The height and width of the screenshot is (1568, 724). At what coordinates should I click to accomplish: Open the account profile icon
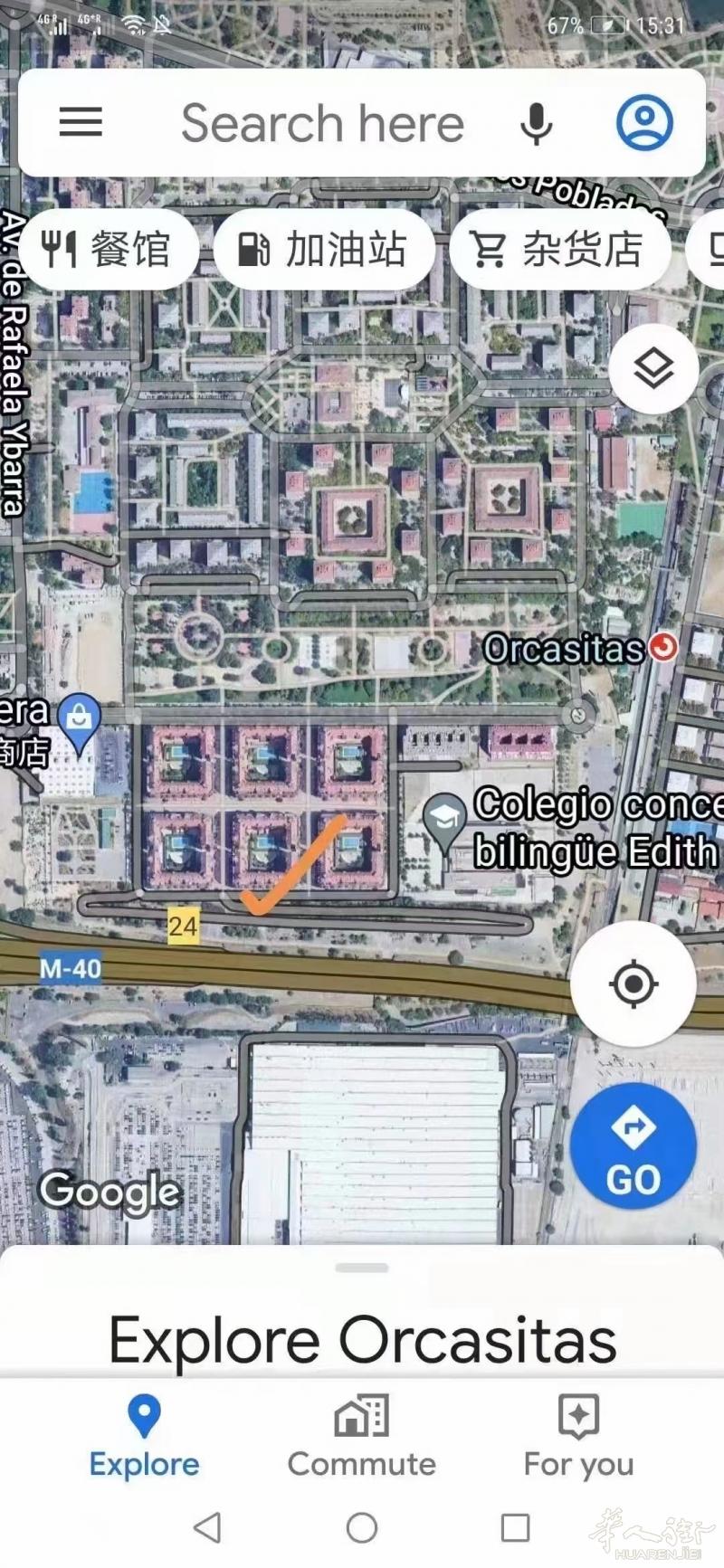point(644,123)
